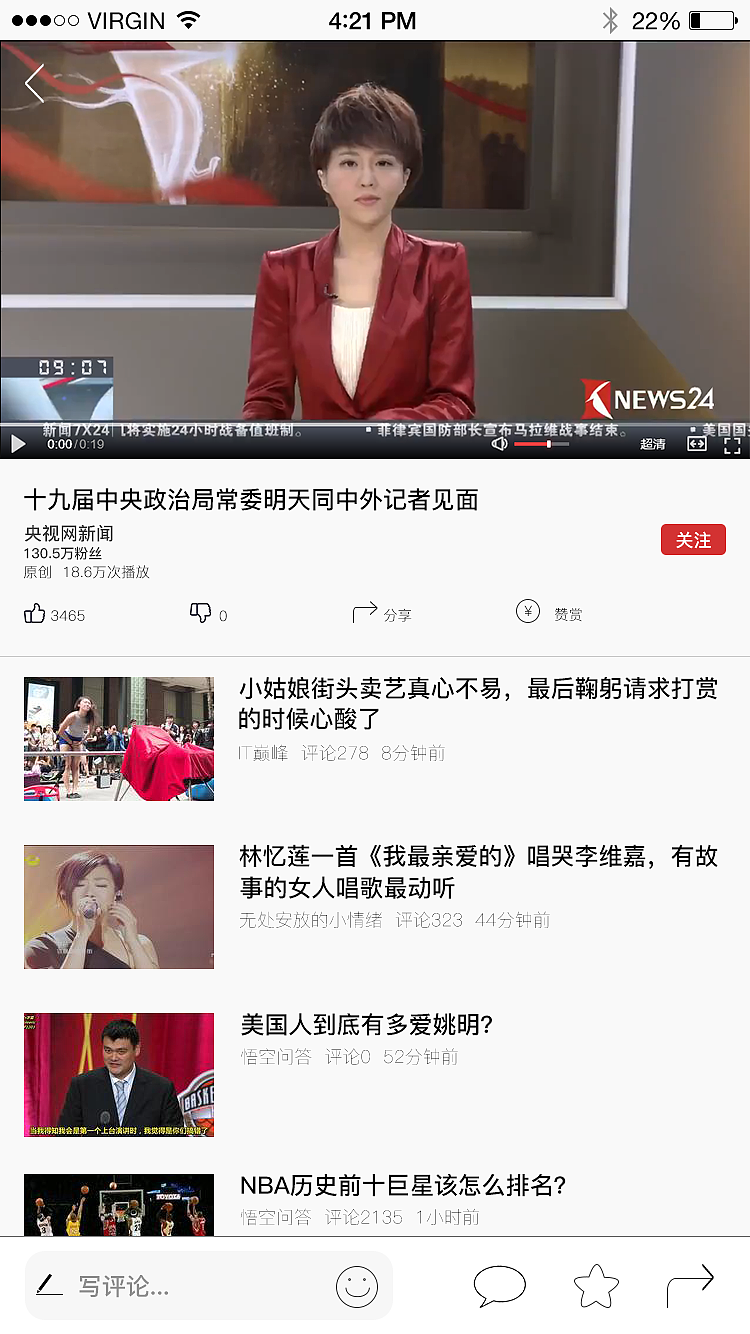Tap the 写评论 comment input field
The height and width of the screenshot is (1334, 750).
click(x=150, y=1287)
